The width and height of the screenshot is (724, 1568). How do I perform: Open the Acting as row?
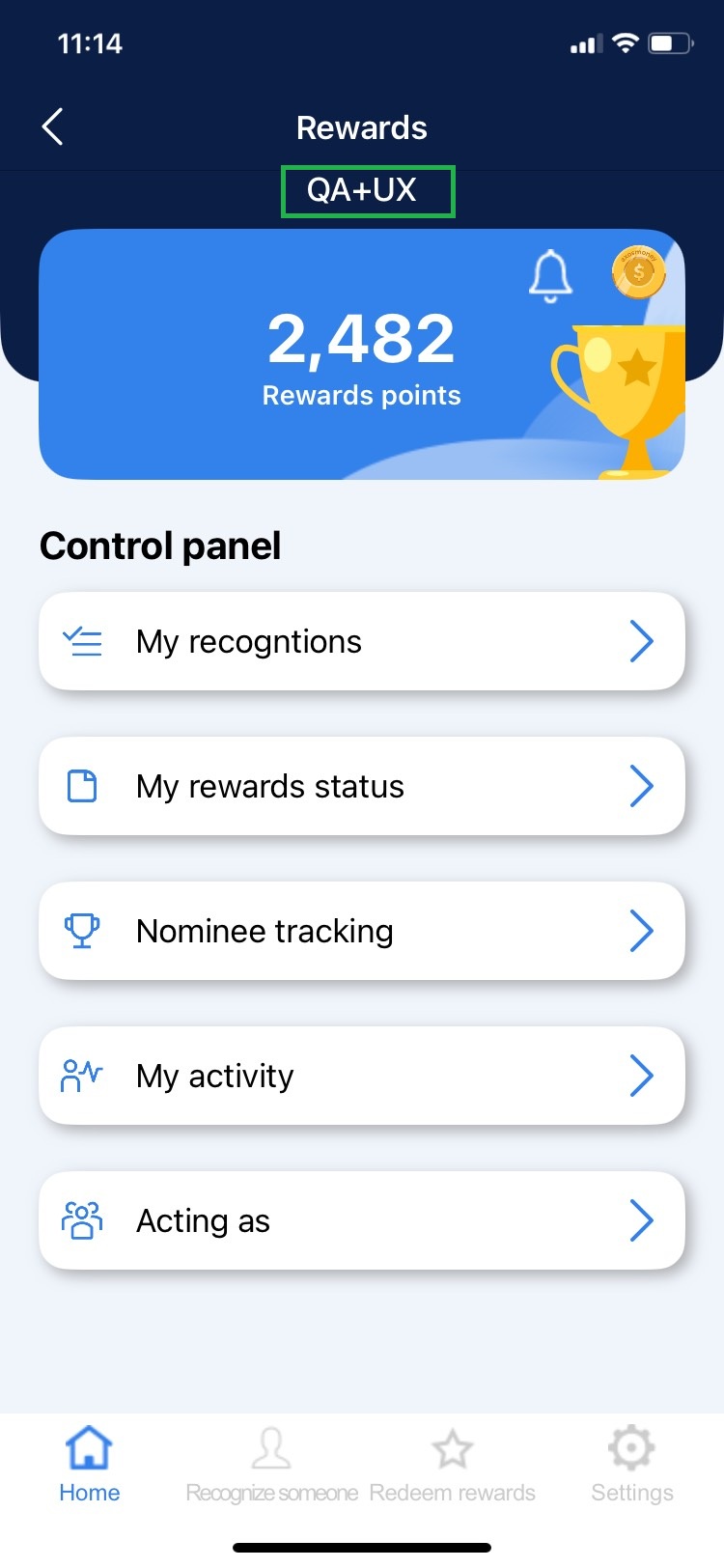pyautogui.click(x=362, y=1220)
